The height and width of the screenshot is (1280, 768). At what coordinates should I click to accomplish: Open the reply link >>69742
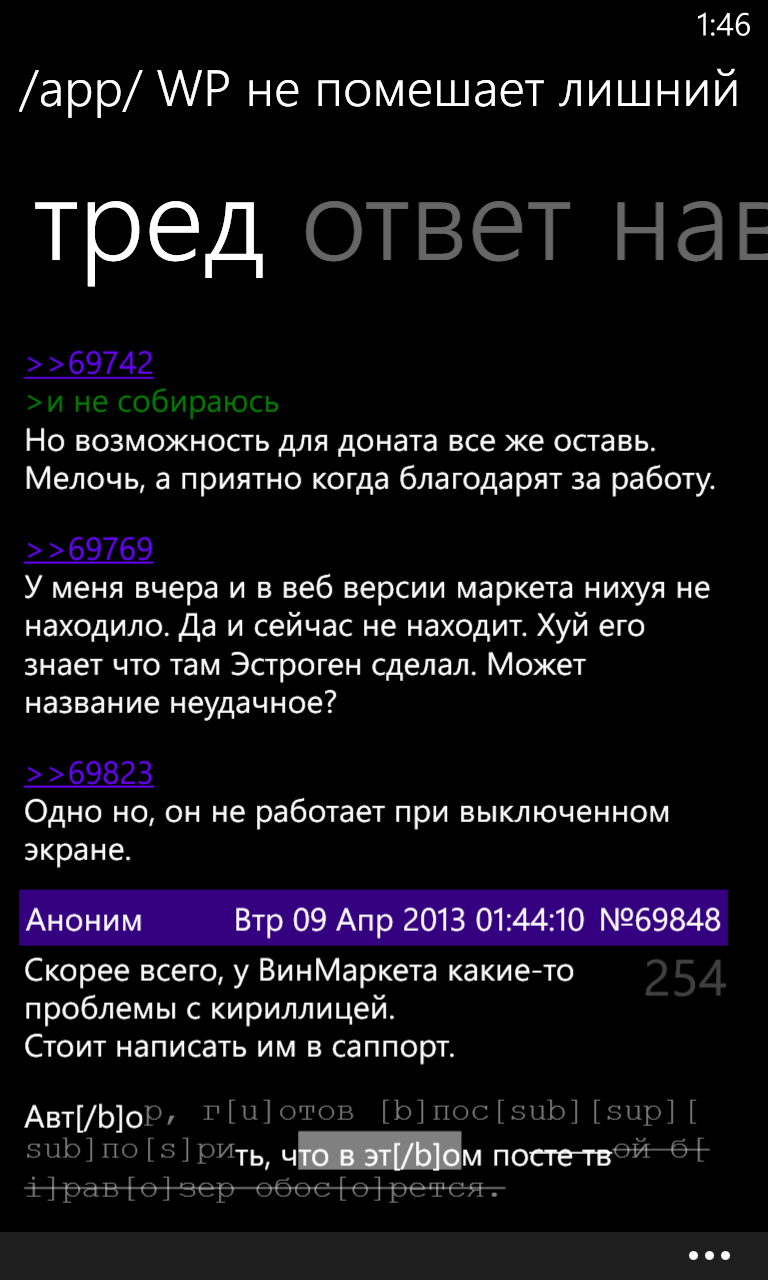(x=89, y=363)
